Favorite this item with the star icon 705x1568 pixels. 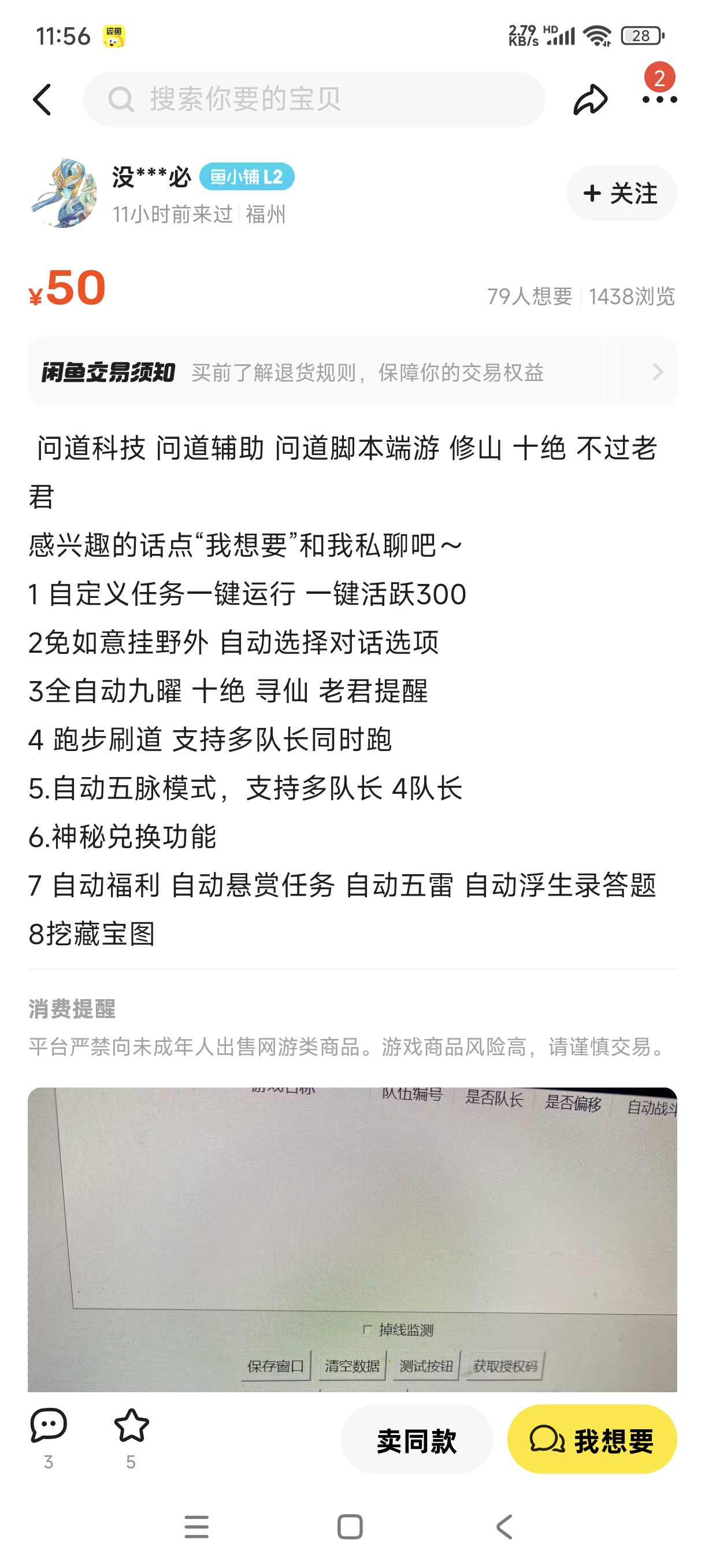tap(131, 1428)
